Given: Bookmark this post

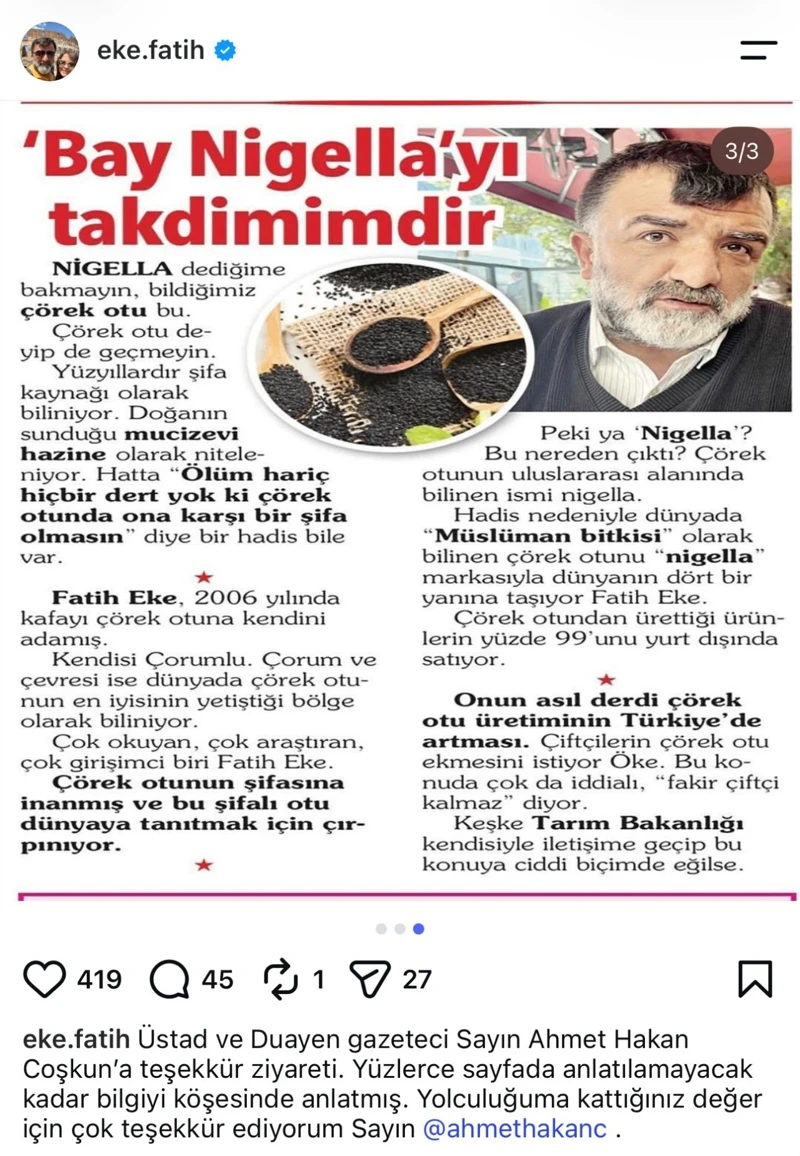Looking at the screenshot, I should (755, 979).
